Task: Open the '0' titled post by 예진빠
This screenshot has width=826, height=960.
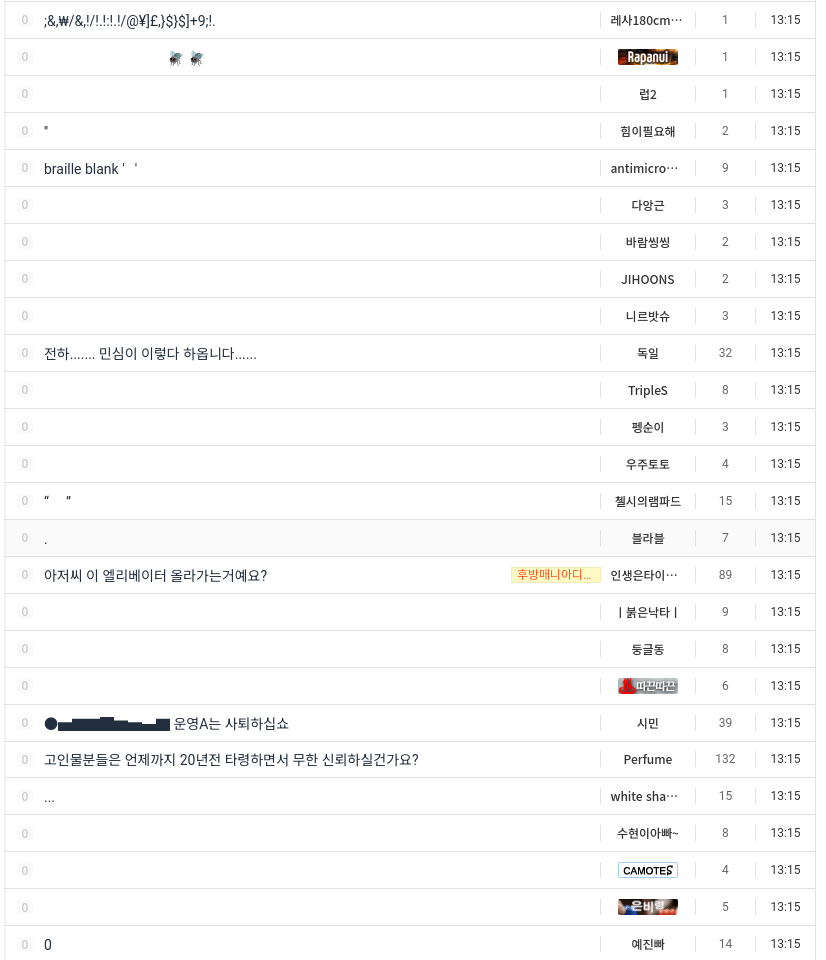Action: (x=48, y=945)
